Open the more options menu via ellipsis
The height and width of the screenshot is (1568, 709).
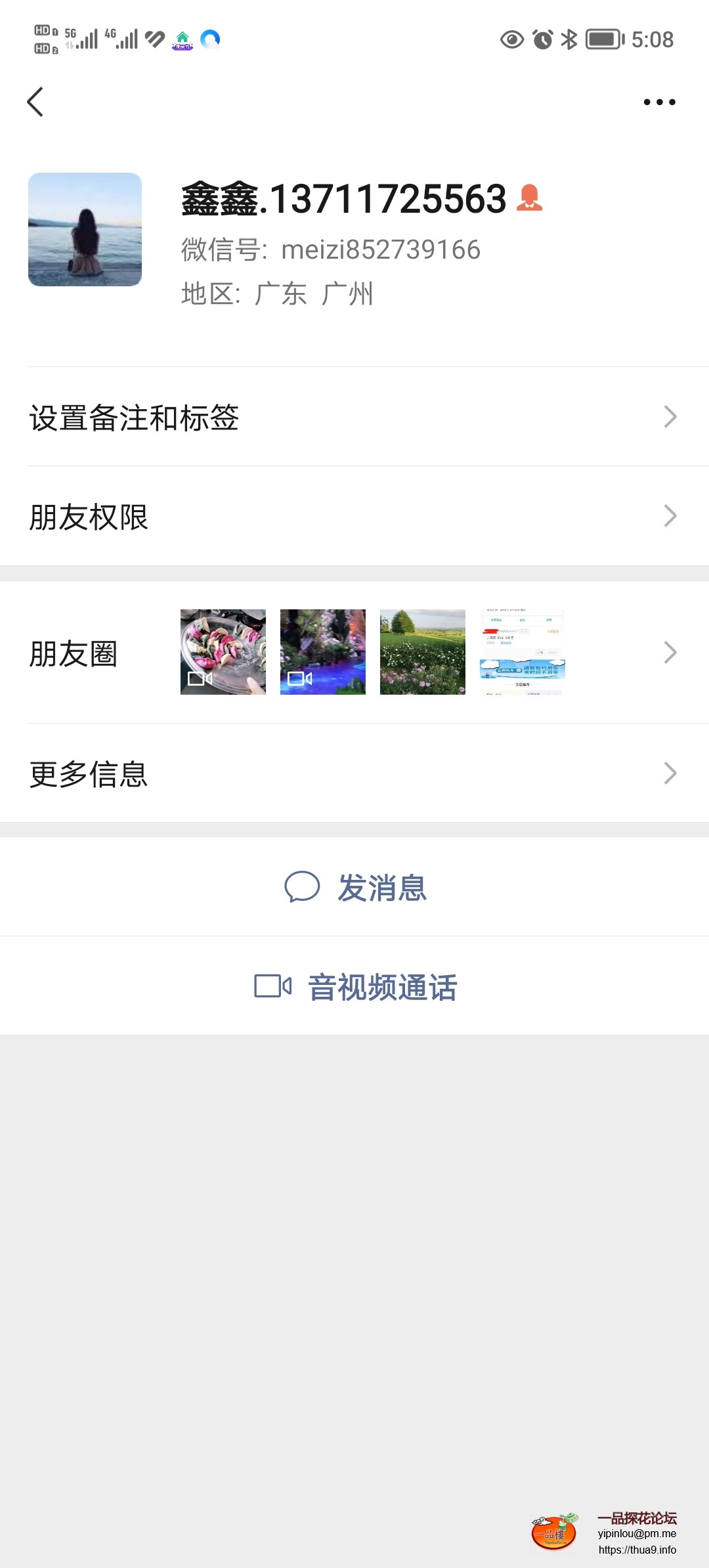pyautogui.click(x=660, y=102)
